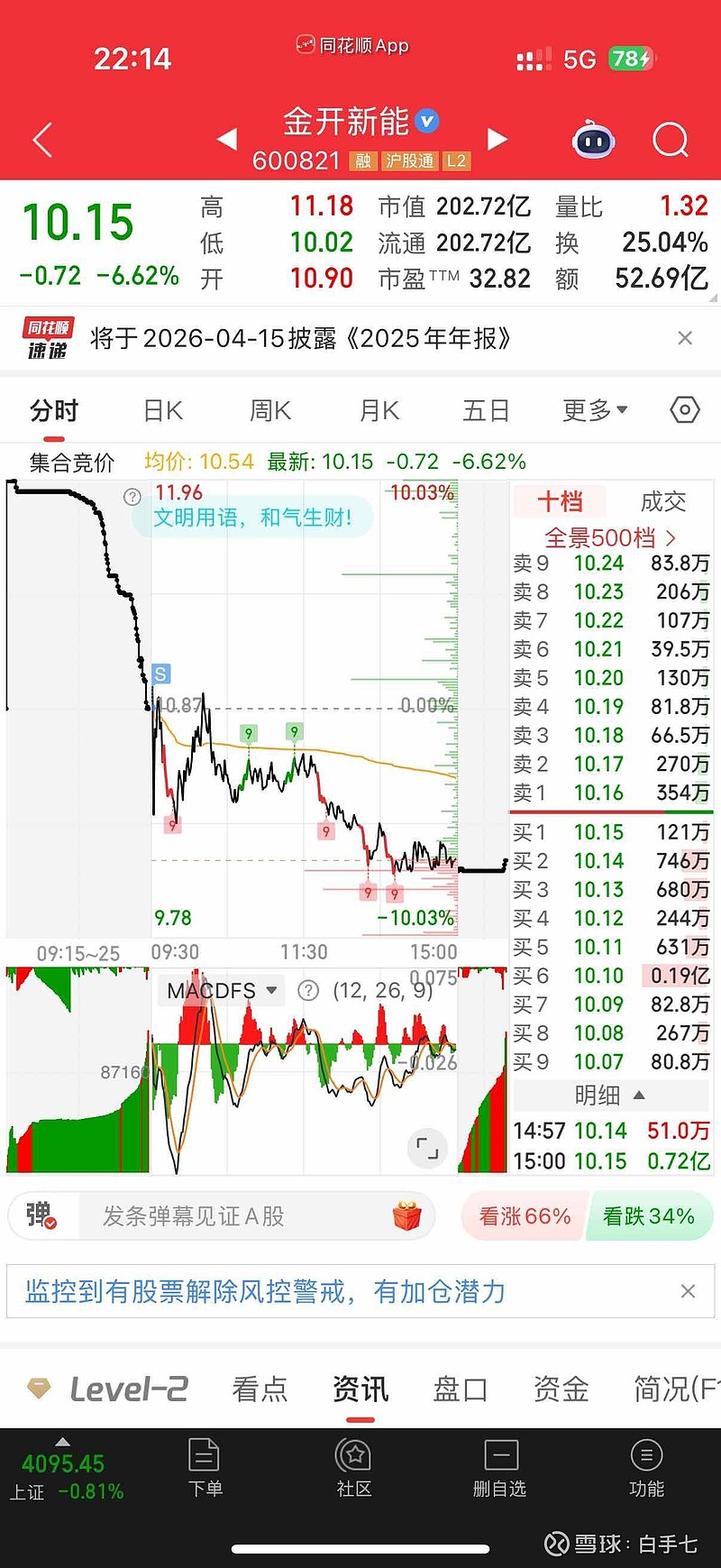Open 下单 order placement icon
721x1568 pixels.
tap(205, 1468)
